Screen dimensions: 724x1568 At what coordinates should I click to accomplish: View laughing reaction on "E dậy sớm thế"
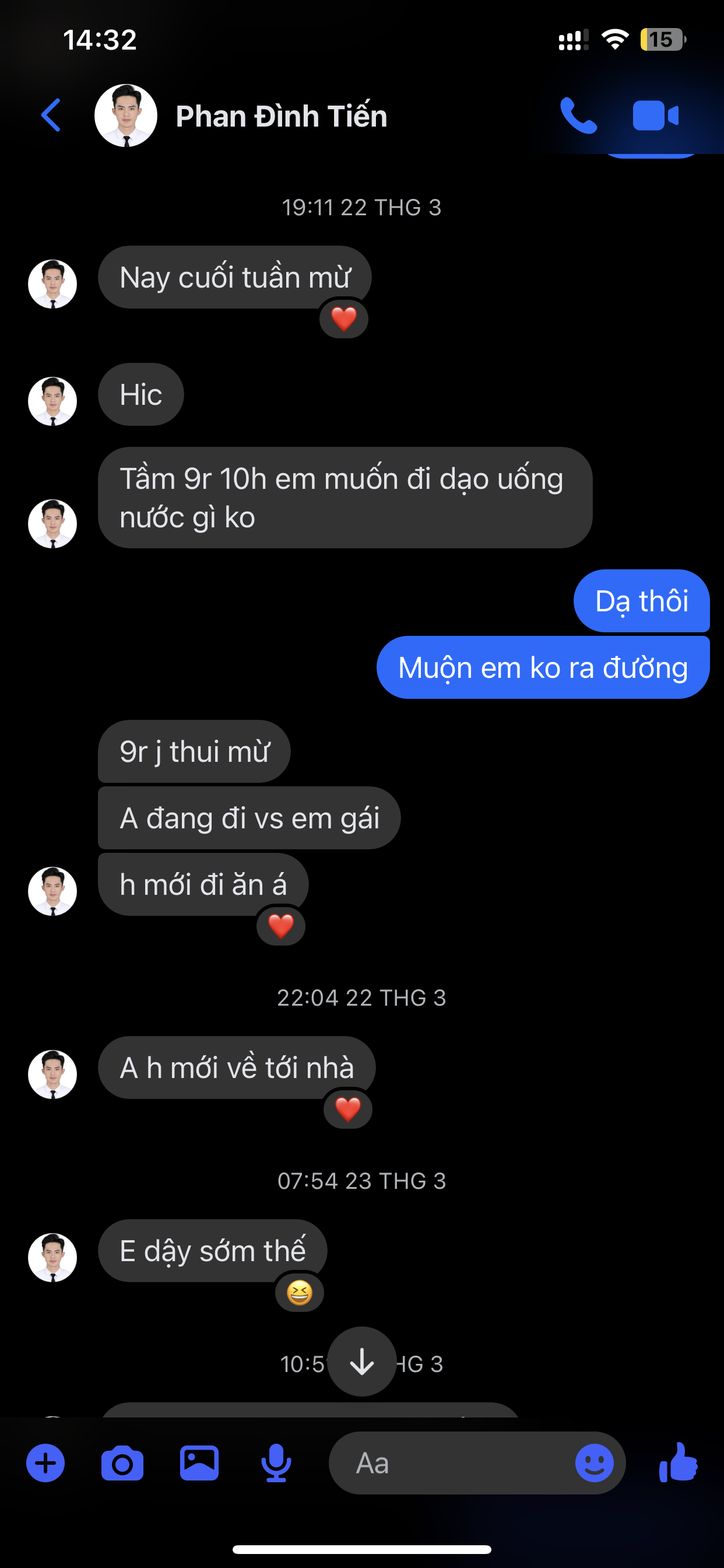point(299,1292)
